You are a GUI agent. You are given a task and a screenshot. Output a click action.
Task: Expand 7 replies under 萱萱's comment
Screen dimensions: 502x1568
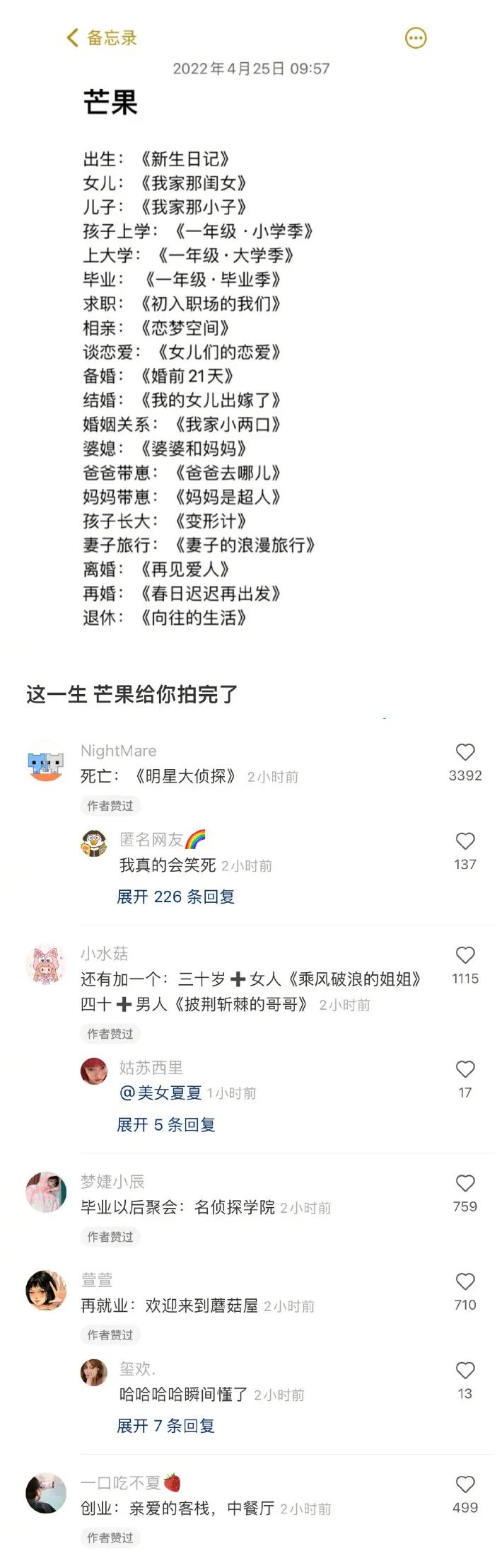pos(165,1426)
